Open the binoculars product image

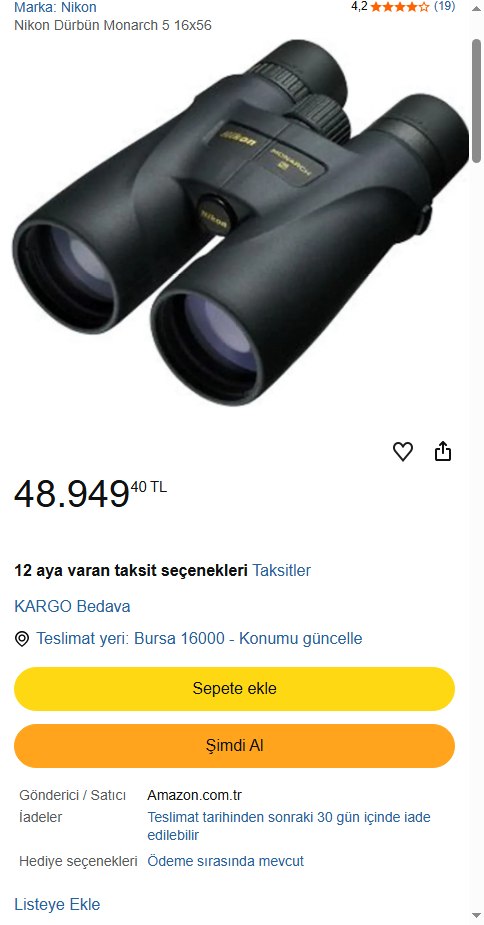click(241, 222)
